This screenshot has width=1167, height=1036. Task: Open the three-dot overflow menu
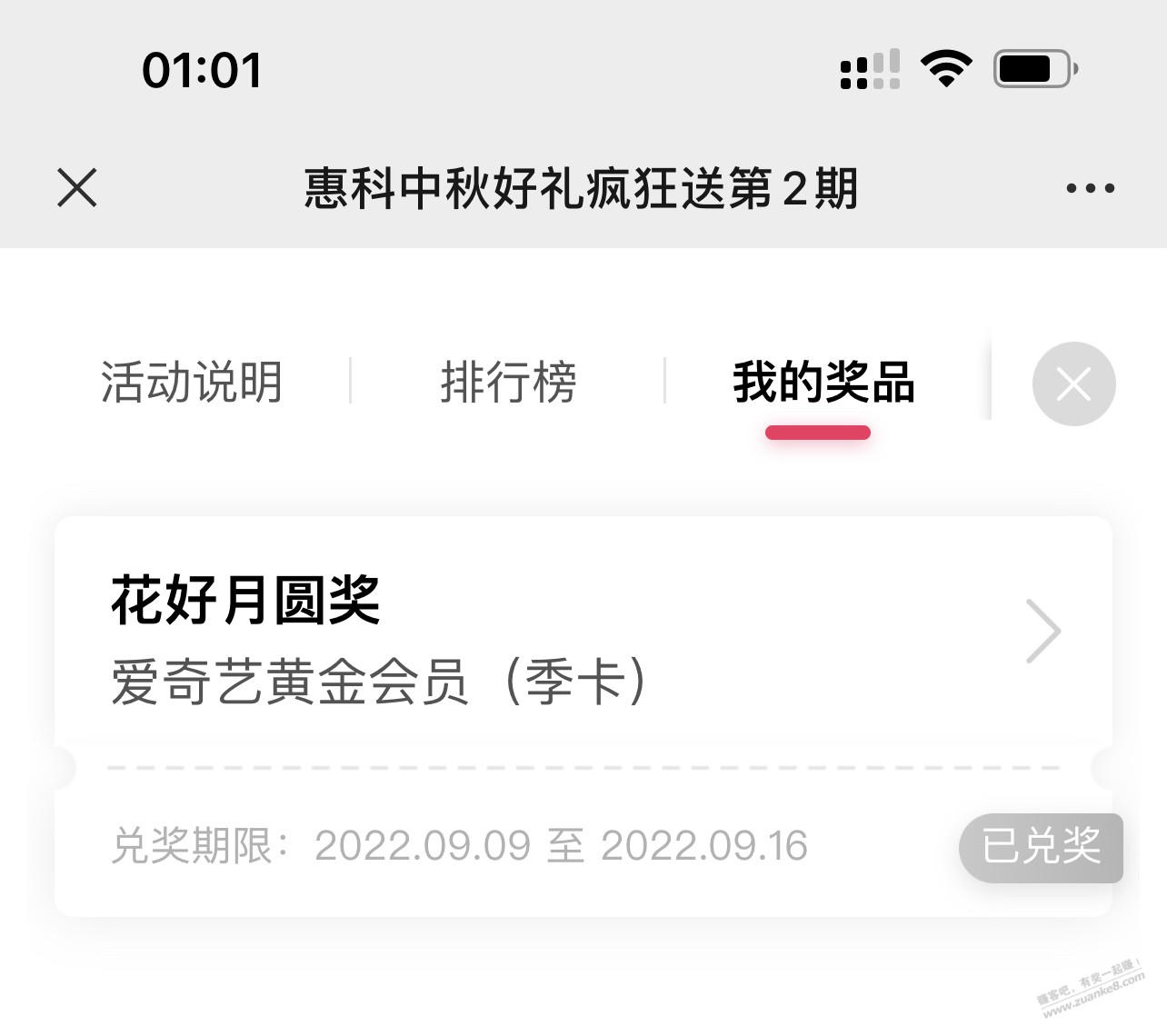coord(1090,188)
